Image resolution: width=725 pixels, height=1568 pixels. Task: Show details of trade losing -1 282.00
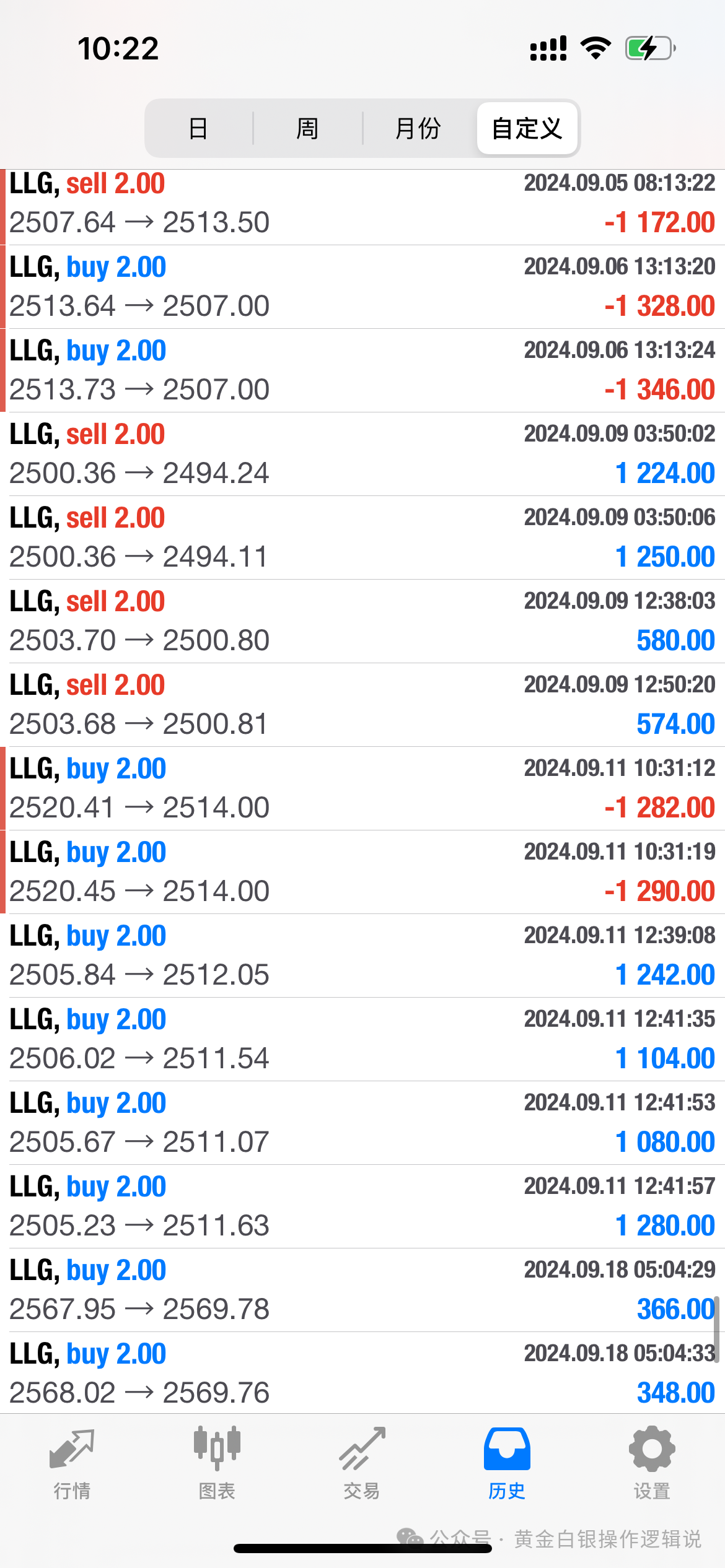tap(362, 788)
